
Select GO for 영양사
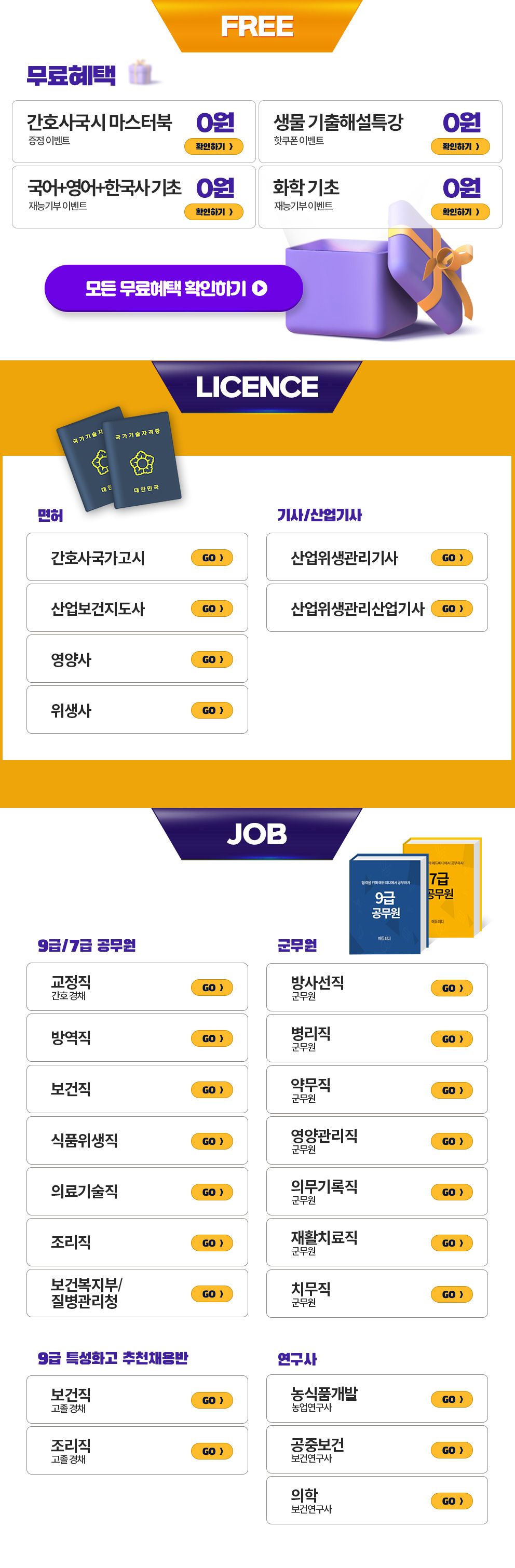coord(212,660)
